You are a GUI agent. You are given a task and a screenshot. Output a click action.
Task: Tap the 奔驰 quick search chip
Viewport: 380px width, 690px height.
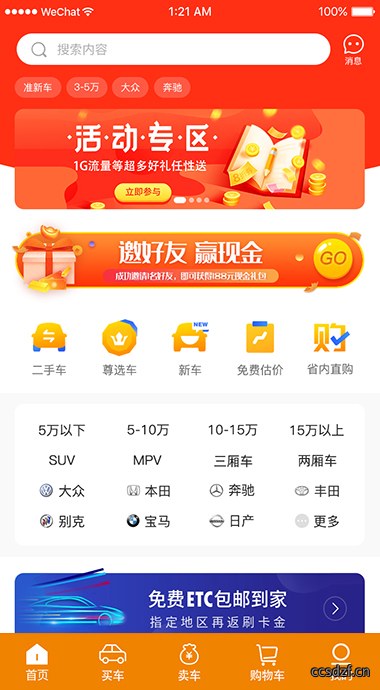172,88
